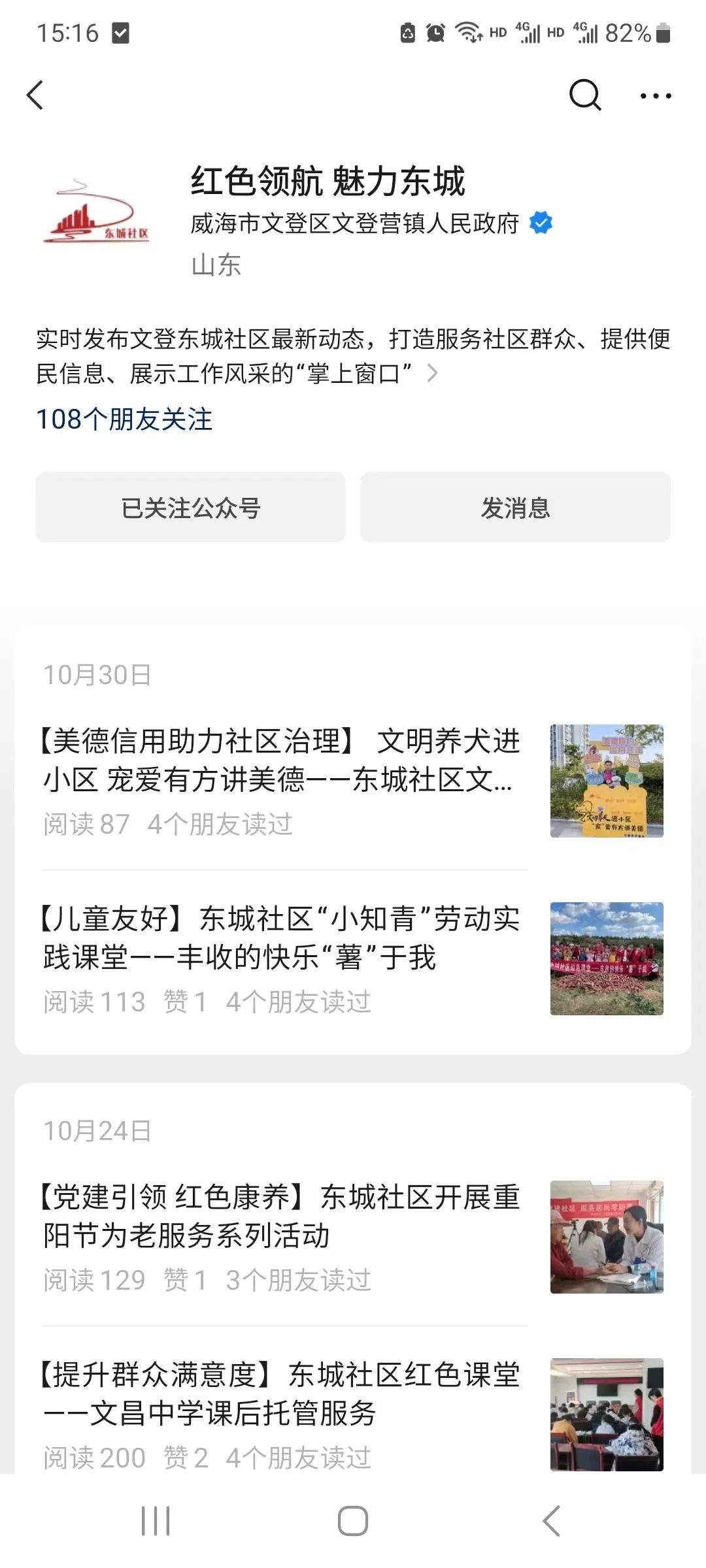
Task: Open the 108个朋友关注 friends list
Action: pyautogui.click(x=124, y=419)
